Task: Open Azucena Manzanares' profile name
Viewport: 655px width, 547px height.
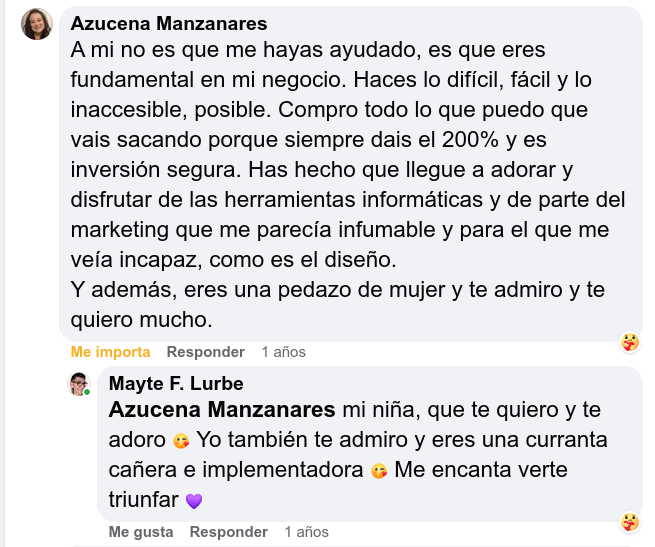Action: point(169,23)
